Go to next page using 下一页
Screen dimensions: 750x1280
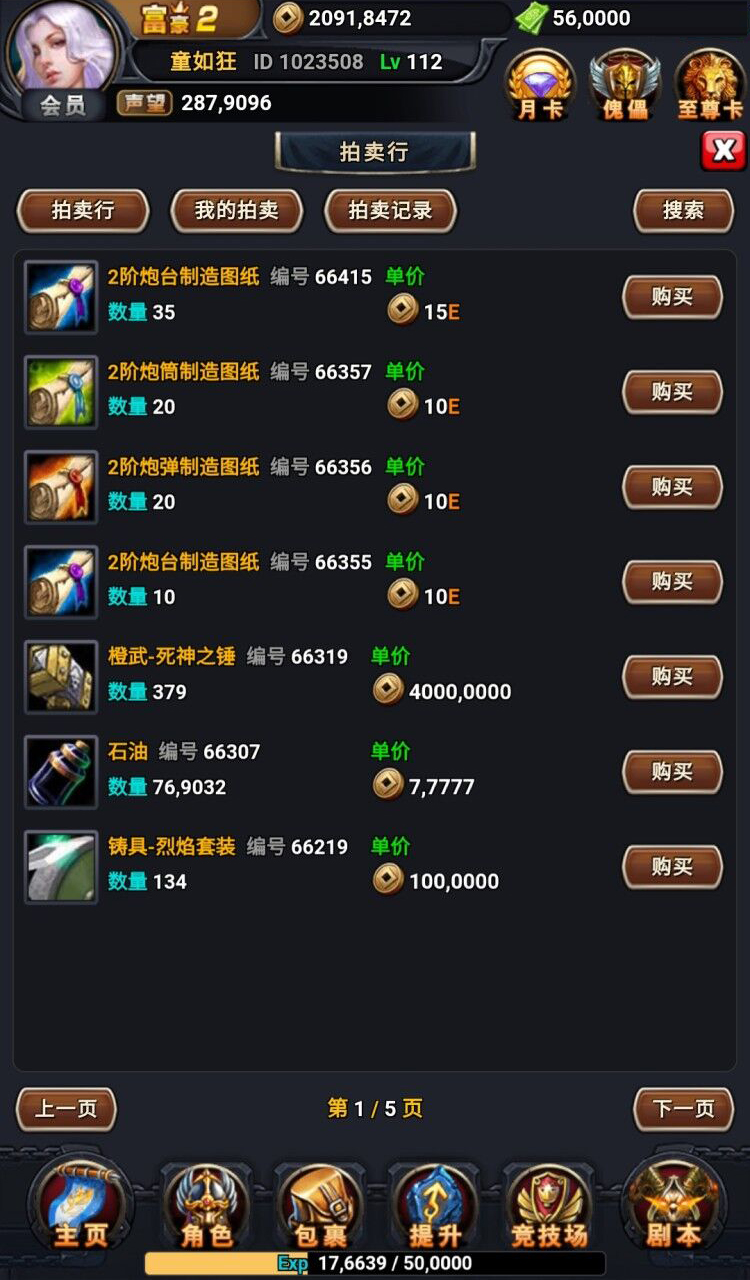coord(683,1110)
